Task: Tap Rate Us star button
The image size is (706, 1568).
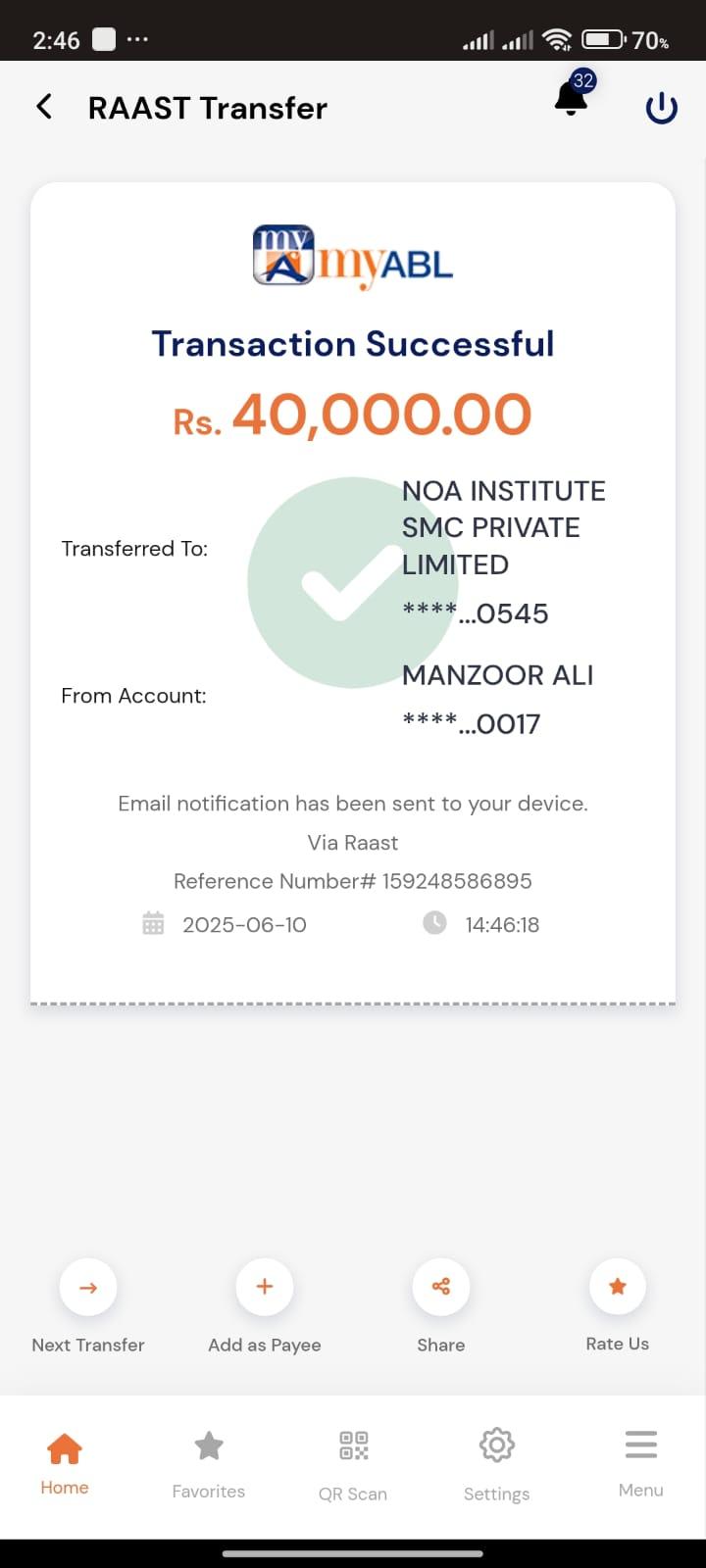Action: click(618, 1288)
